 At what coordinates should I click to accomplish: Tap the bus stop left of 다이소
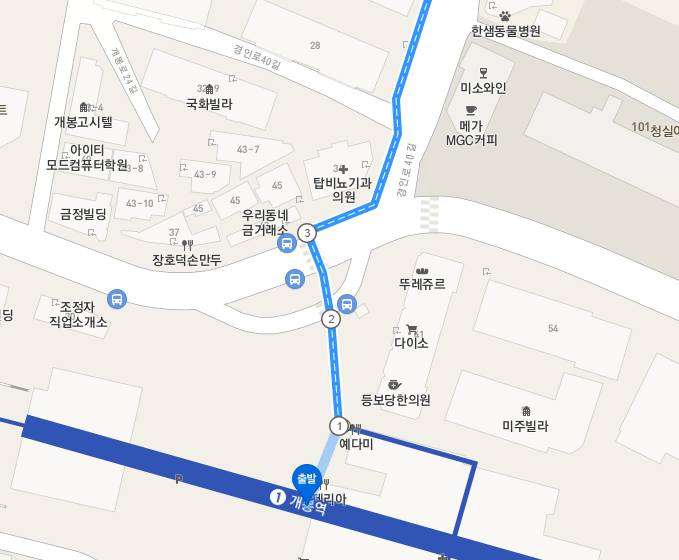pyautogui.click(x=346, y=304)
